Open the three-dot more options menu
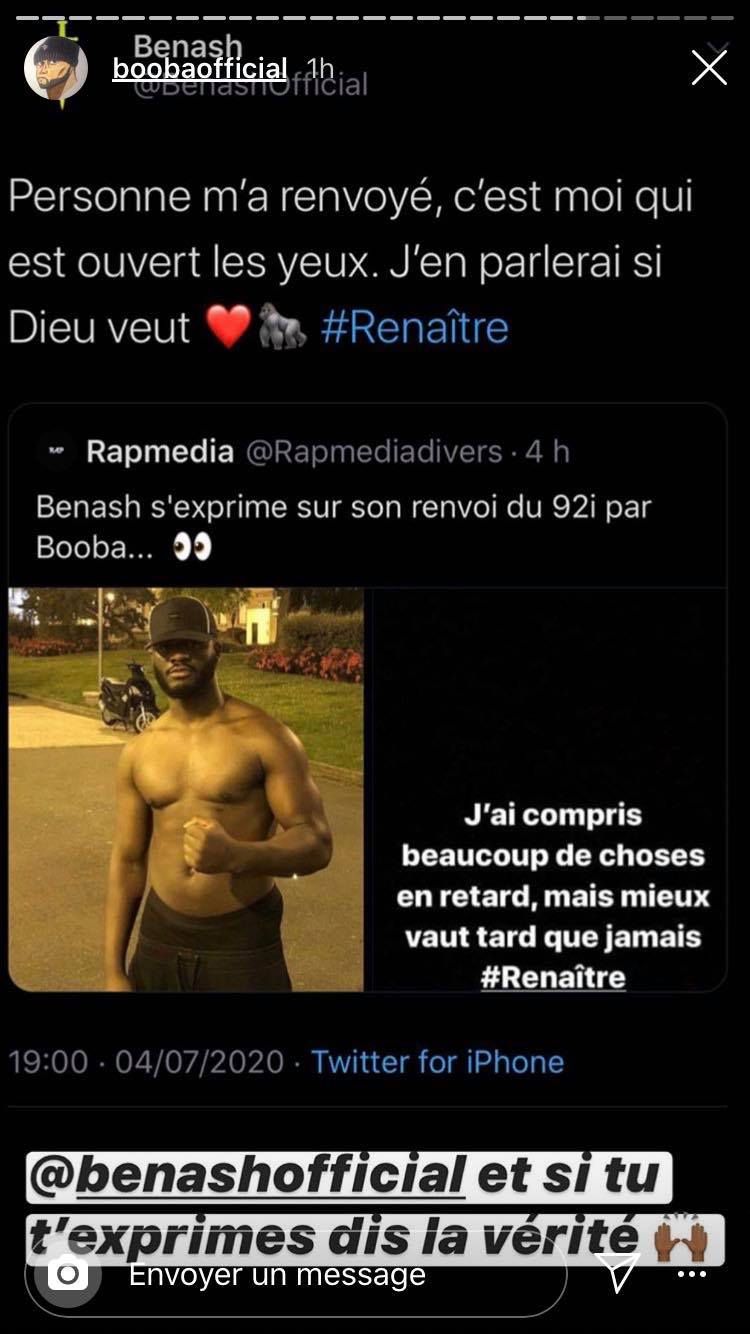This screenshot has height=1334, width=750. pyautogui.click(x=691, y=1274)
